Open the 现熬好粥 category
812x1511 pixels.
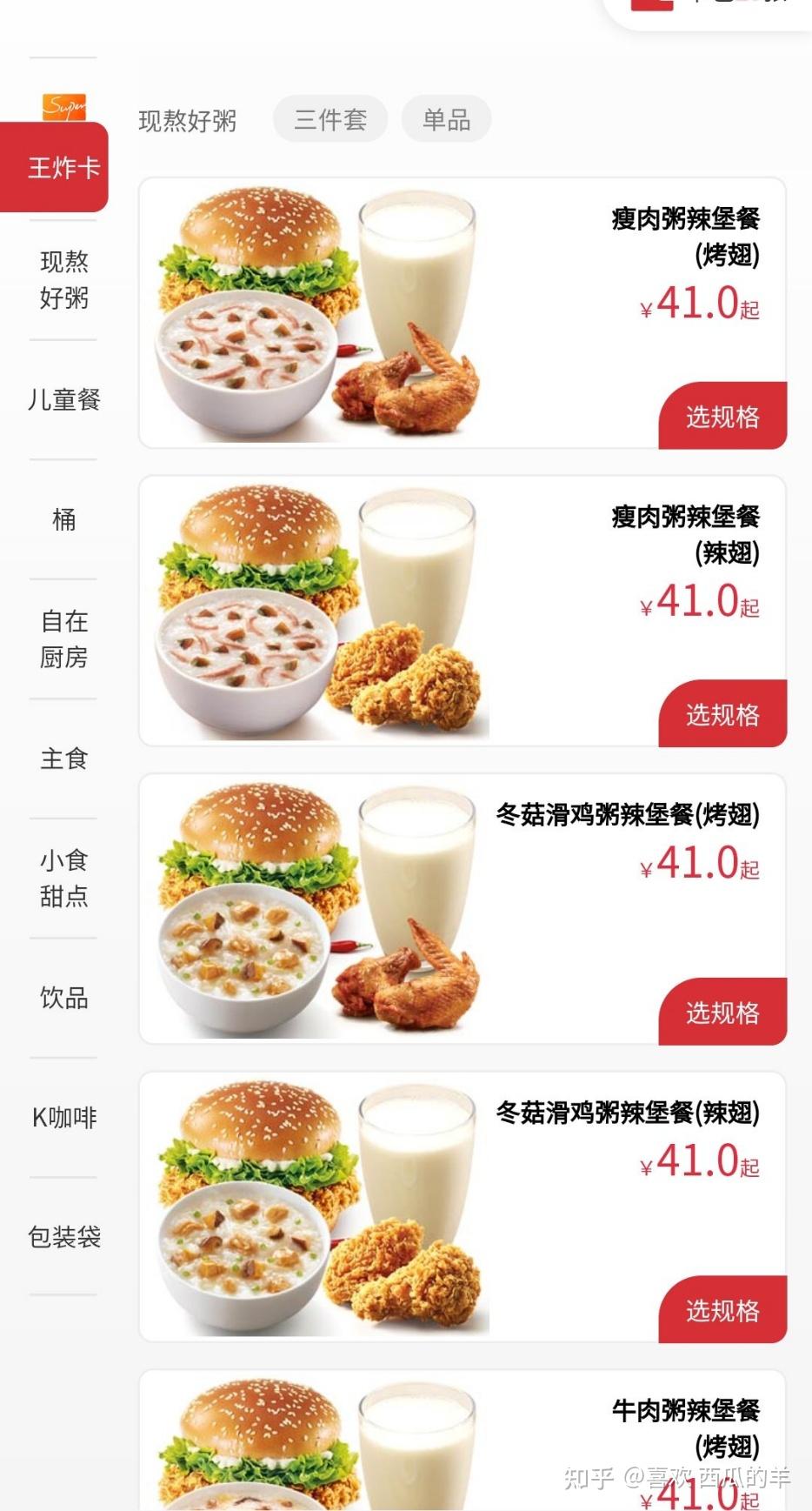(63, 279)
